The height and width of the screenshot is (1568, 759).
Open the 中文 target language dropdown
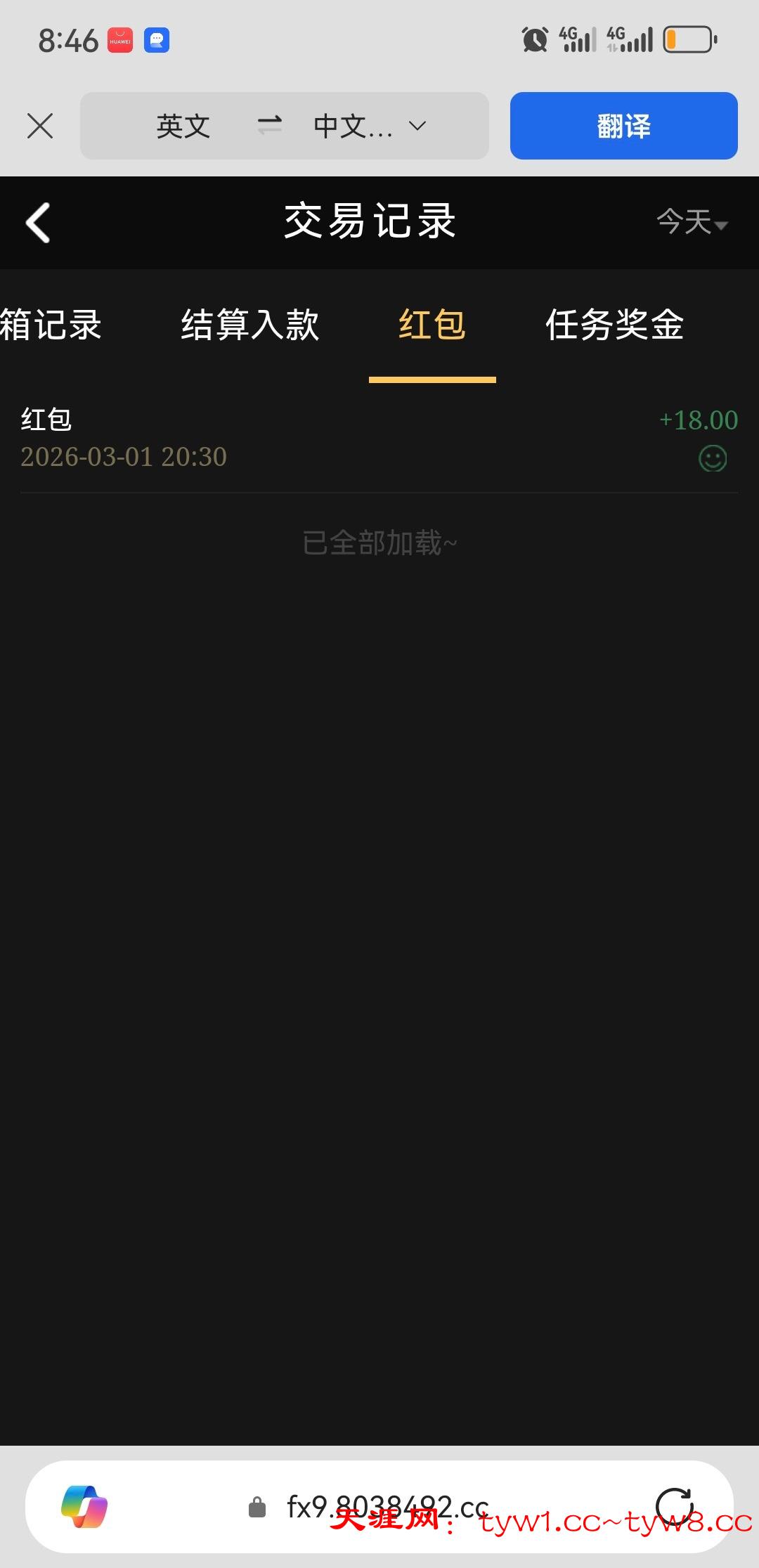pyautogui.click(x=370, y=127)
